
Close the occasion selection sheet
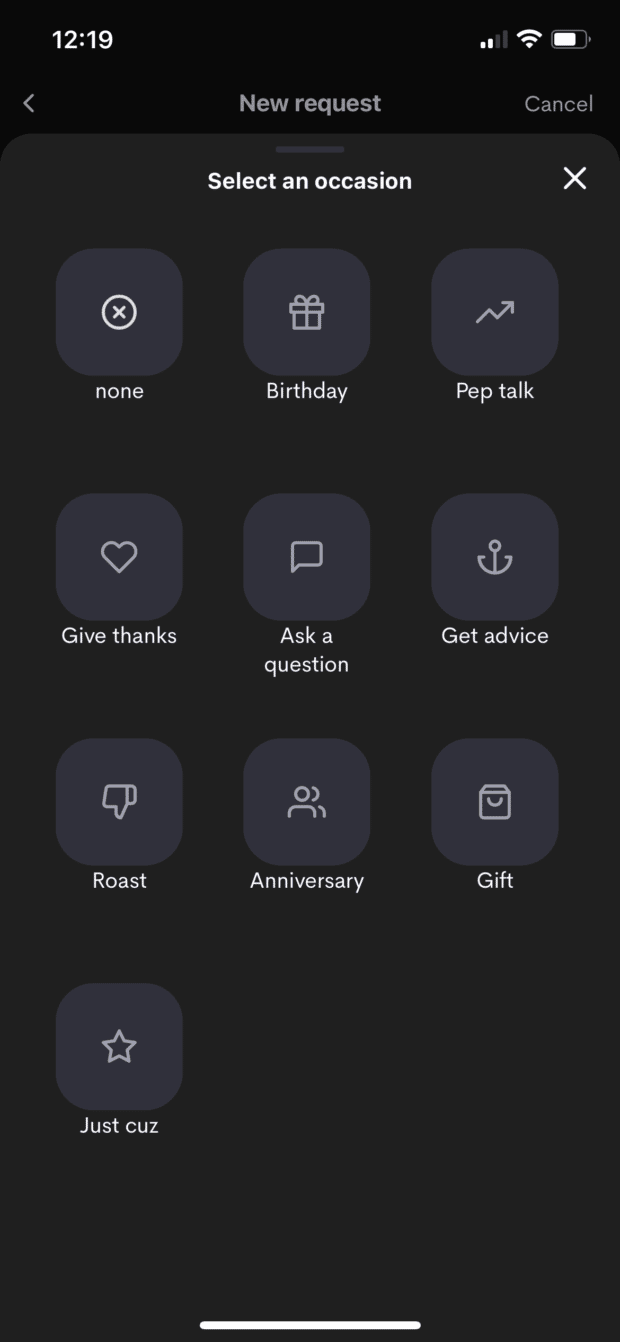574,179
